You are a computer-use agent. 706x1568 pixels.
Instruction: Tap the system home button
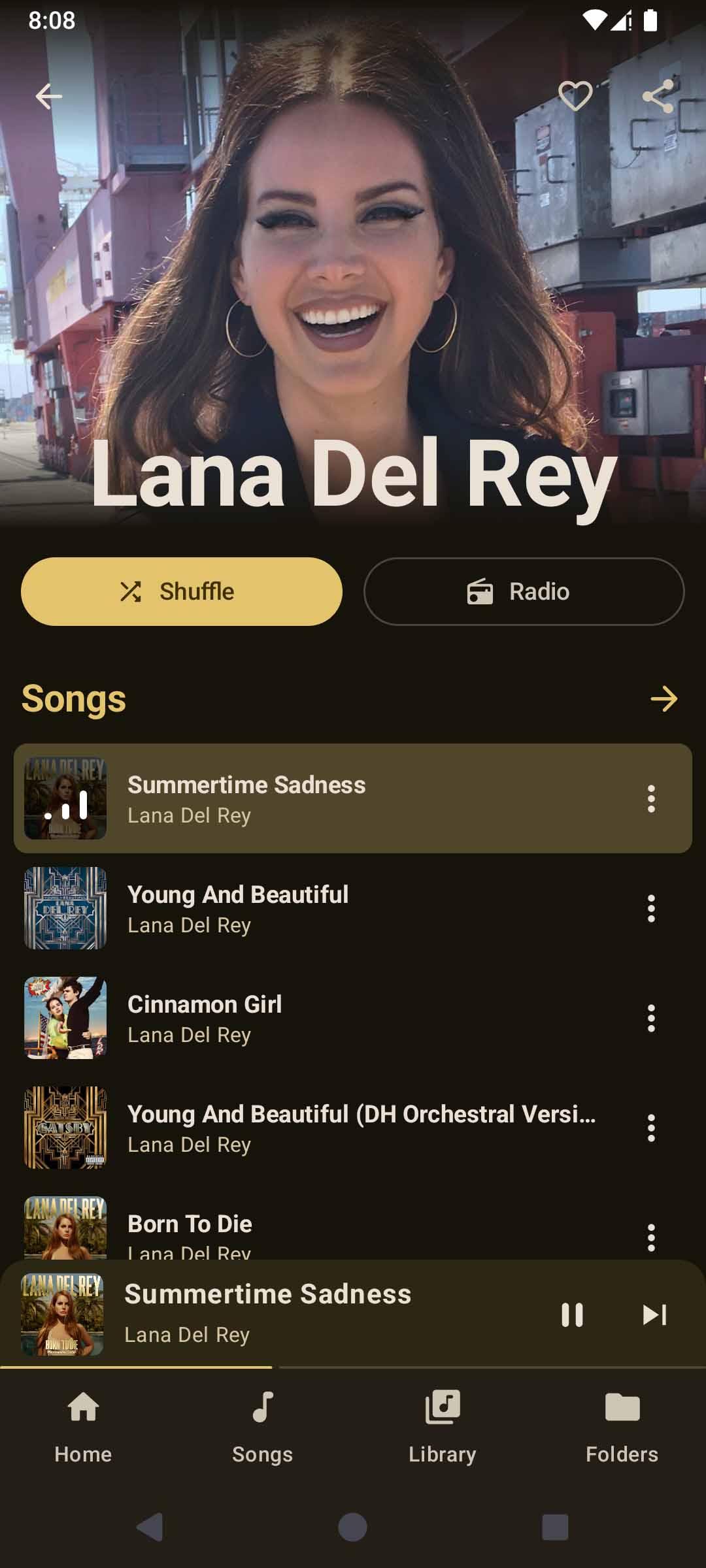click(x=352, y=1527)
